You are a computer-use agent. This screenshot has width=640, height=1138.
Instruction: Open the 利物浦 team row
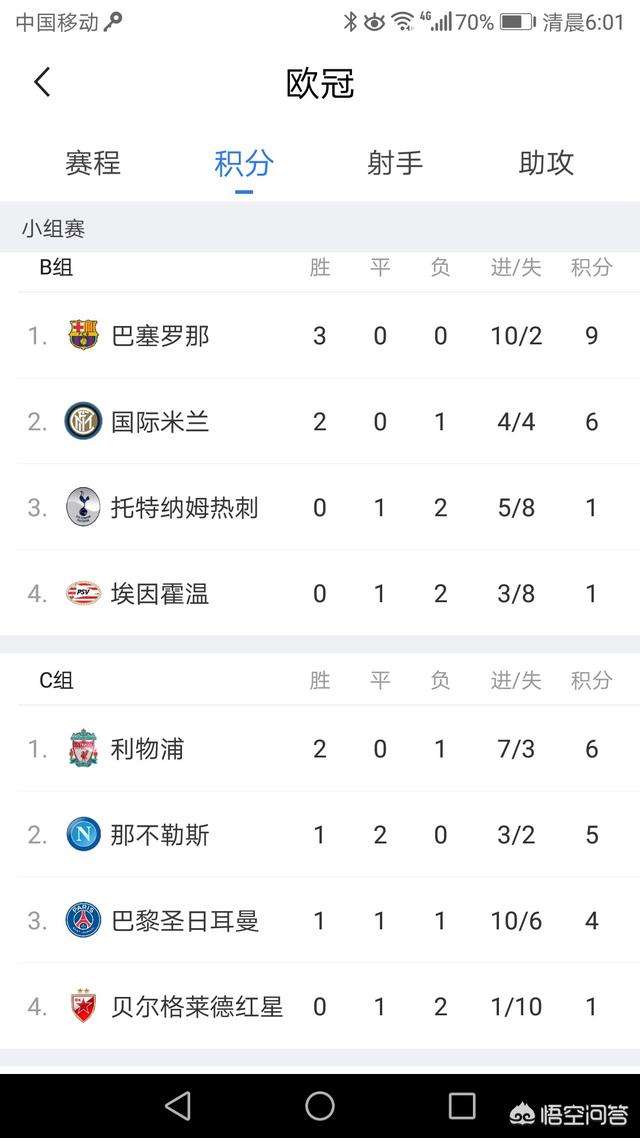pyautogui.click(x=320, y=748)
